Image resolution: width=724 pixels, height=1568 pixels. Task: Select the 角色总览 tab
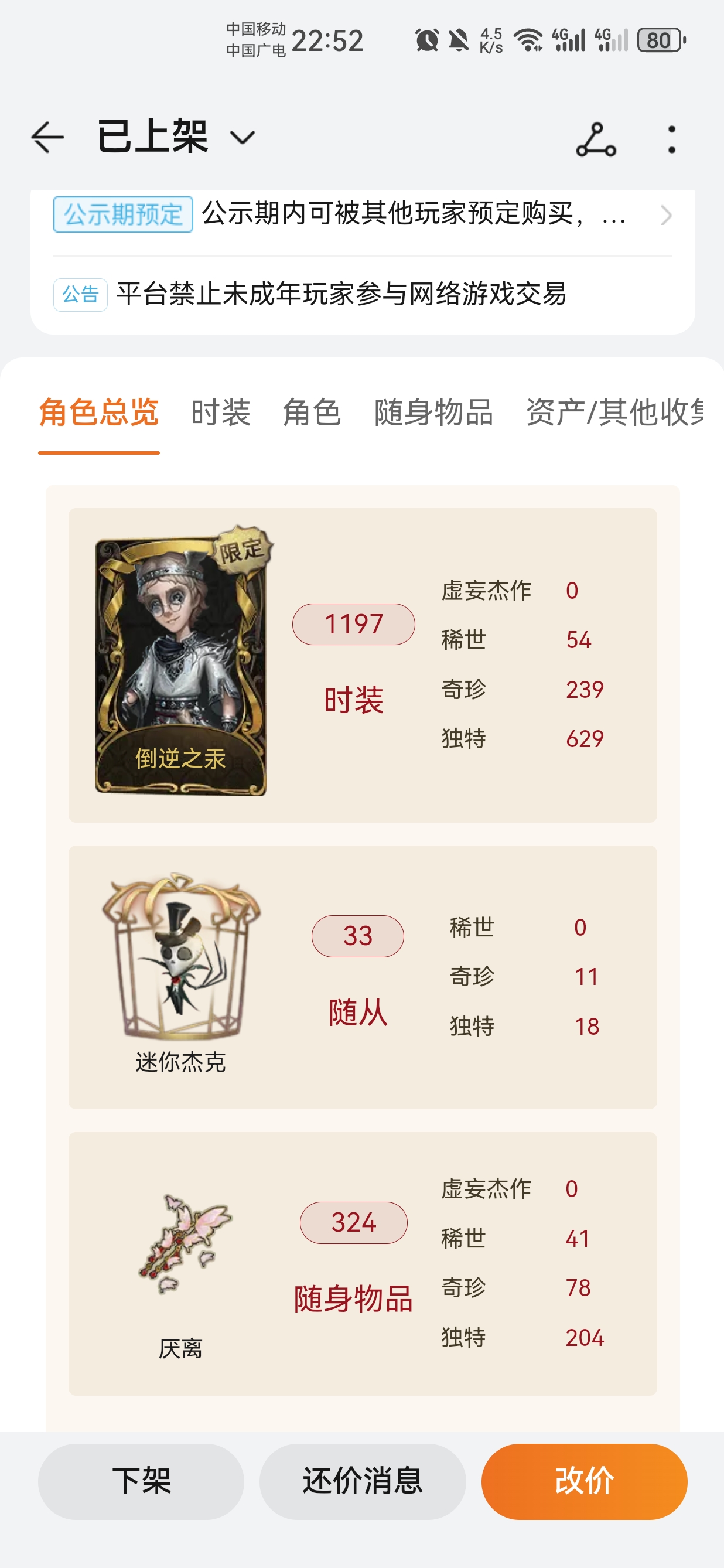pos(98,413)
